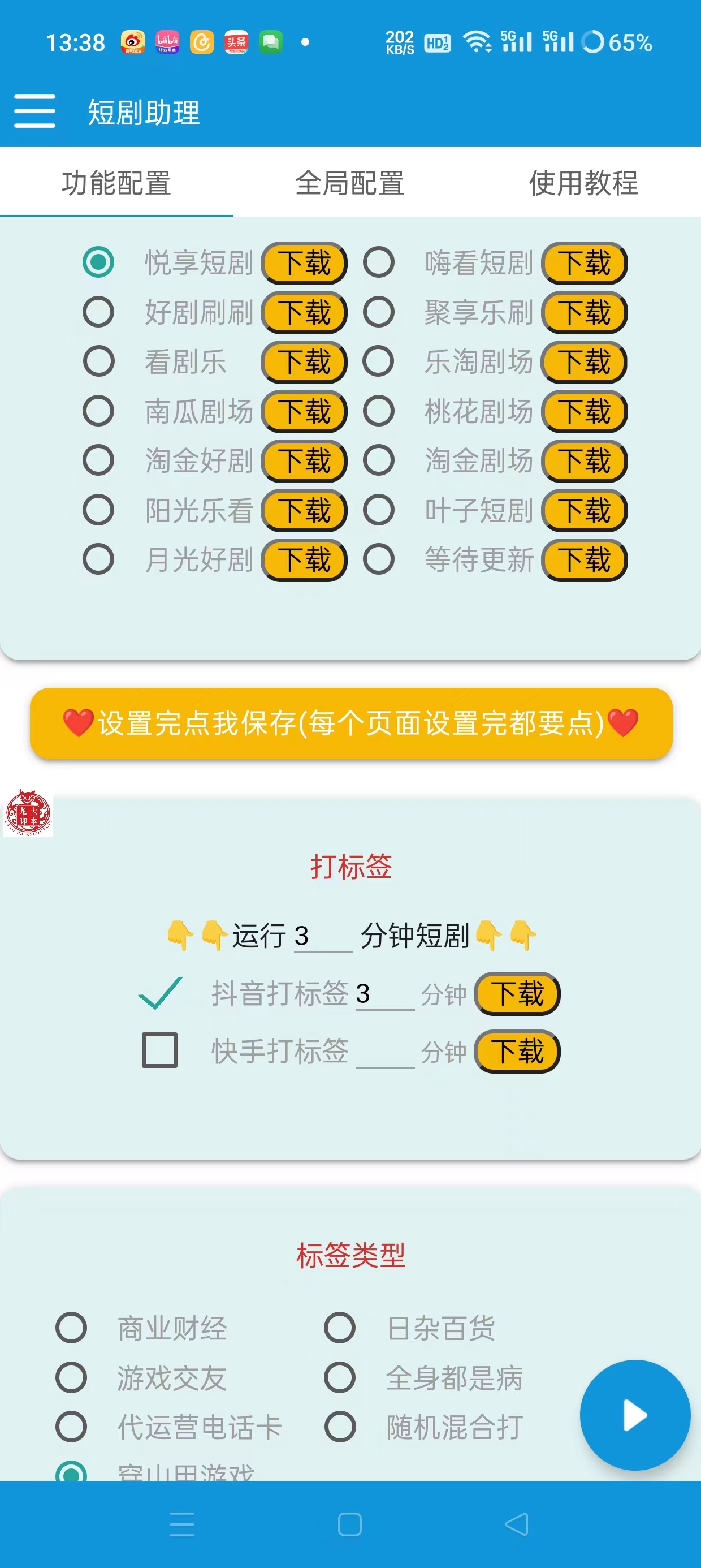Download the 悦享短剧 app
701x1568 pixels.
tap(304, 262)
